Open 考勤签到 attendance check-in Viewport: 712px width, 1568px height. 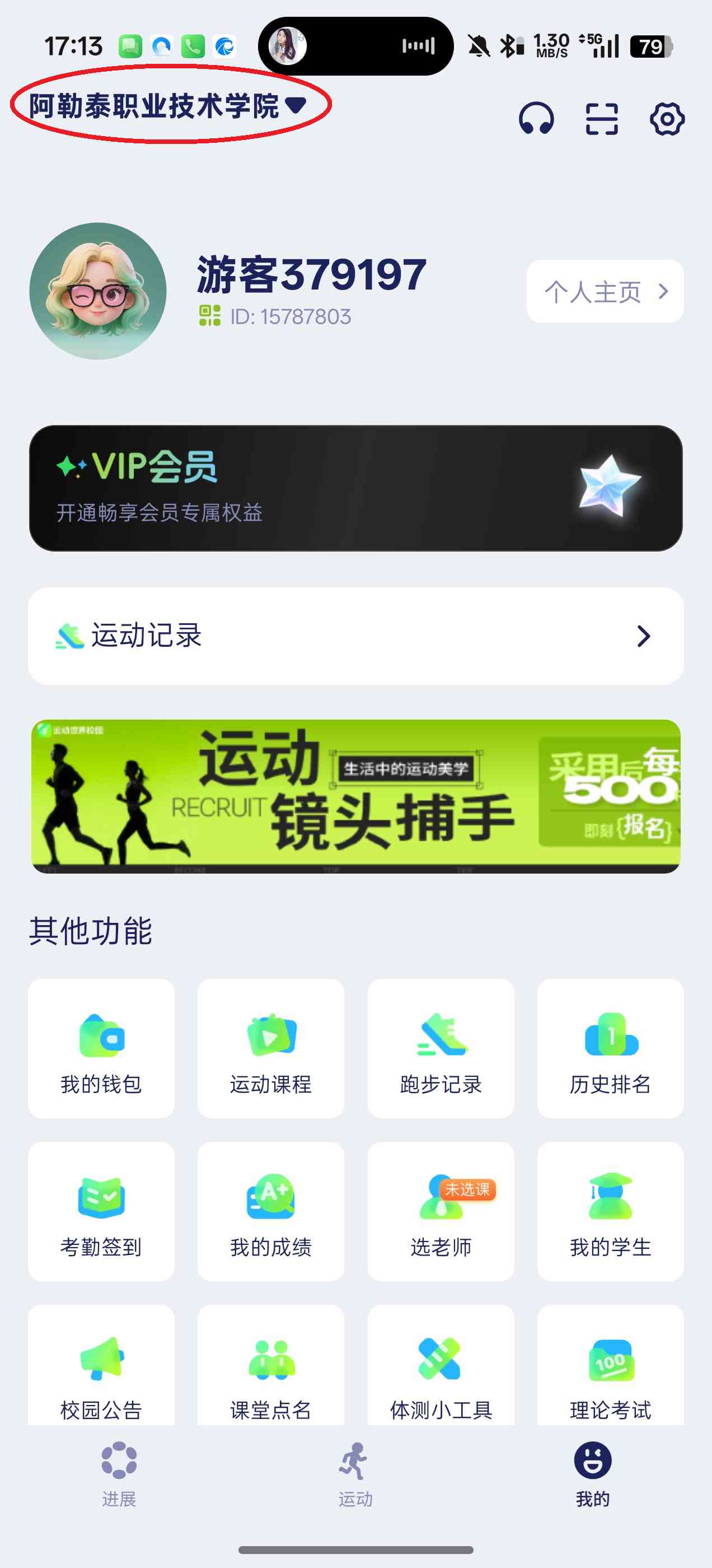(x=101, y=1211)
